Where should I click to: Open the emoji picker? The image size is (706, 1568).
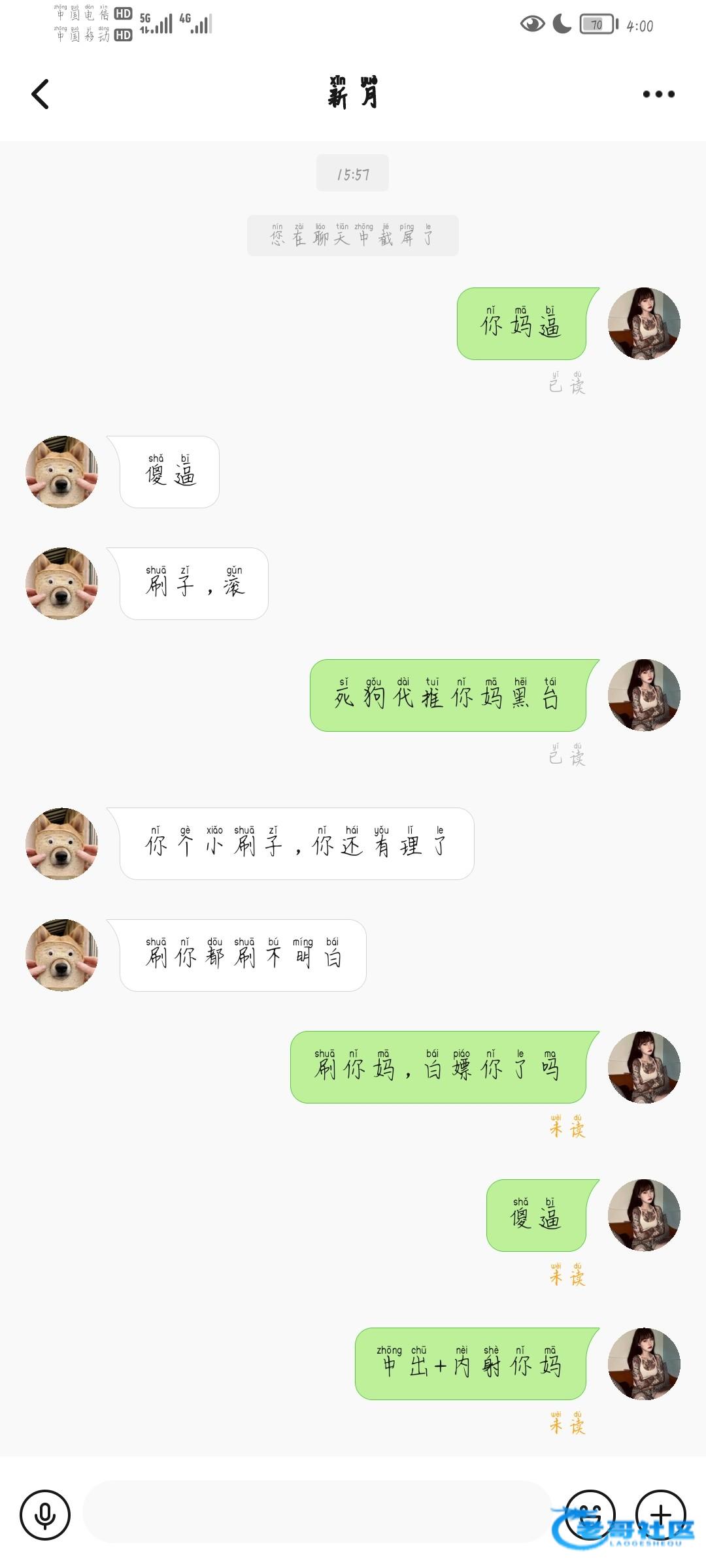590,1513
